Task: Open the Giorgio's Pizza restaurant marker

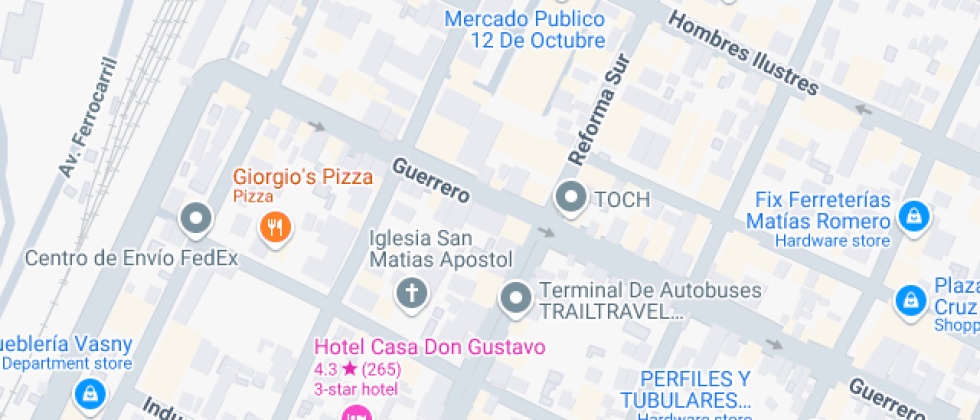Action: click(275, 228)
